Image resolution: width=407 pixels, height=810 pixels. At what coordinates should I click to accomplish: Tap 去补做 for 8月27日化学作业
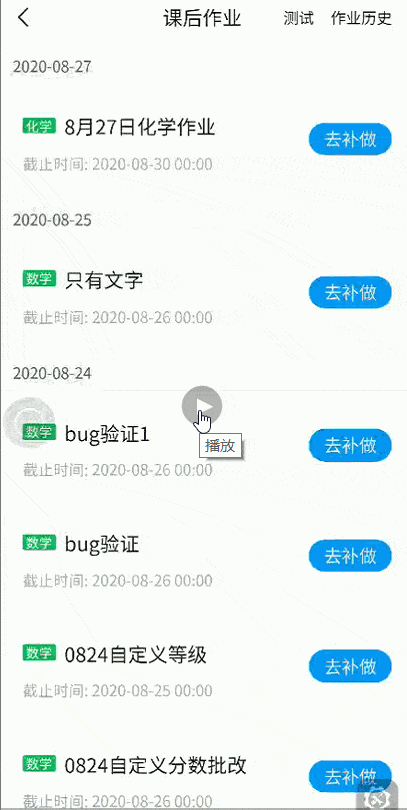click(x=350, y=139)
